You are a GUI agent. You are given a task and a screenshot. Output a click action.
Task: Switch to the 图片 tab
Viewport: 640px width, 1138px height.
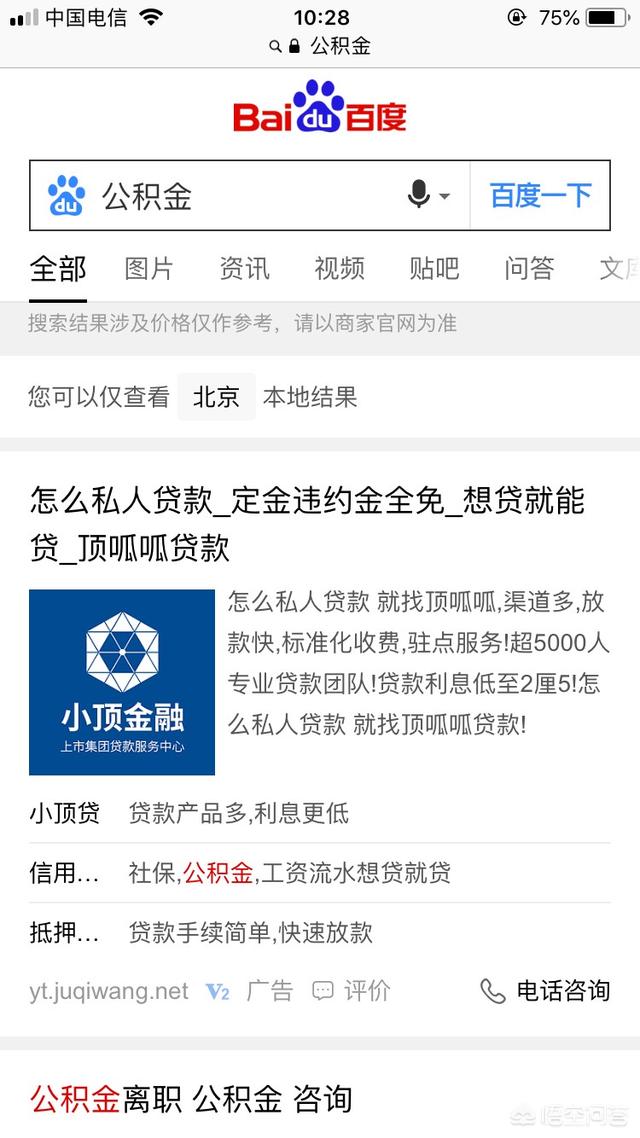click(x=149, y=268)
